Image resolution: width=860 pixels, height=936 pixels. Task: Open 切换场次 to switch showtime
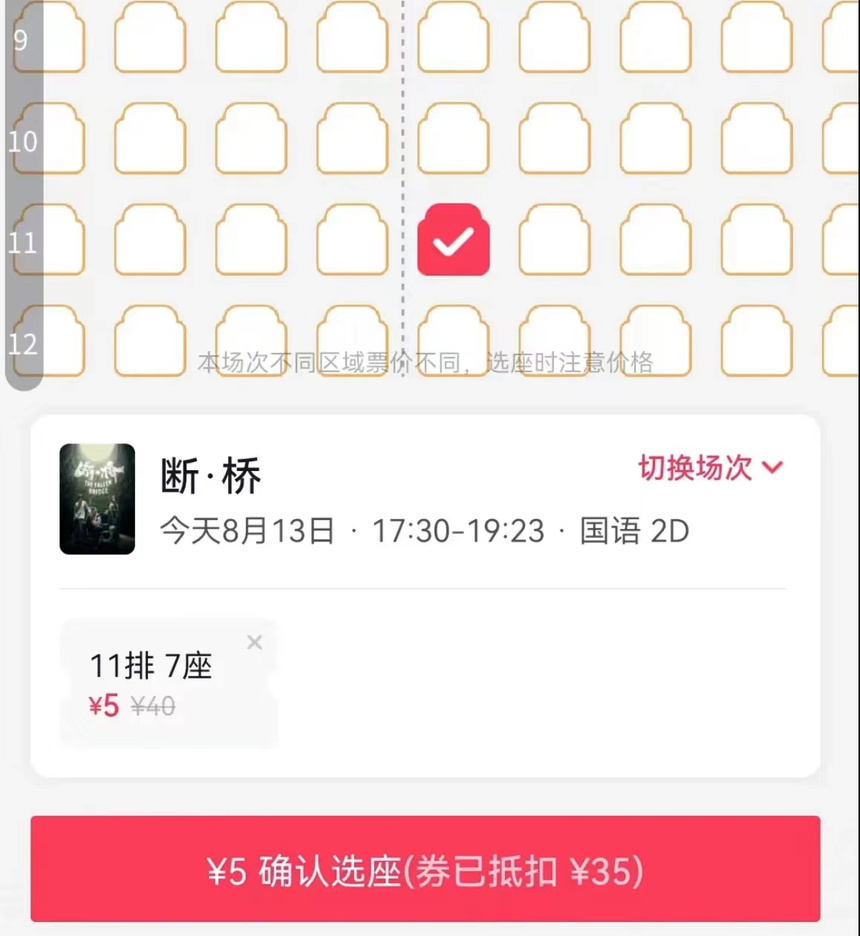pyautogui.click(x=711, y=467)
